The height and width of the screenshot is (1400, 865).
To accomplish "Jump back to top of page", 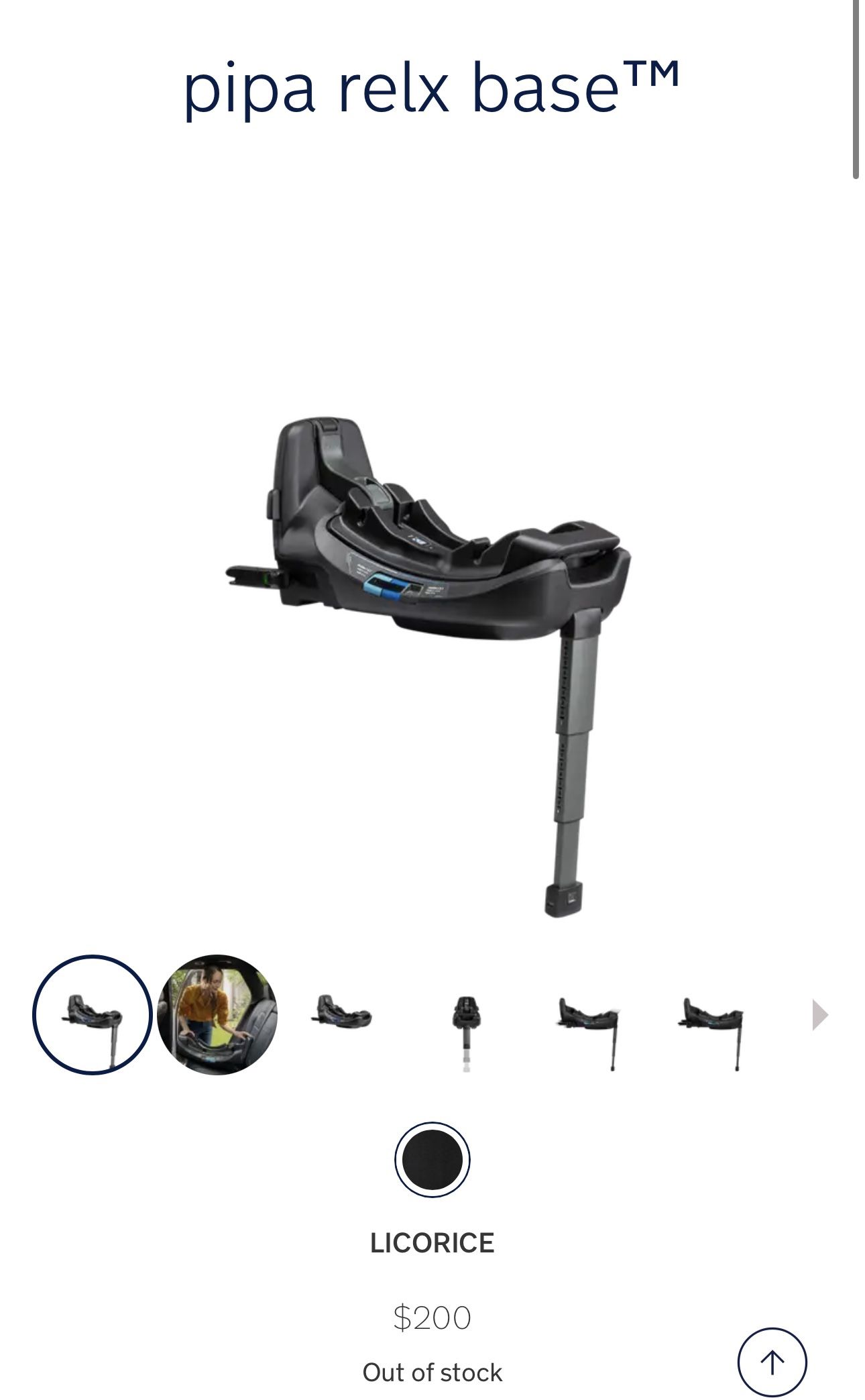I will pyautogui.click(x=772, y=1362).
